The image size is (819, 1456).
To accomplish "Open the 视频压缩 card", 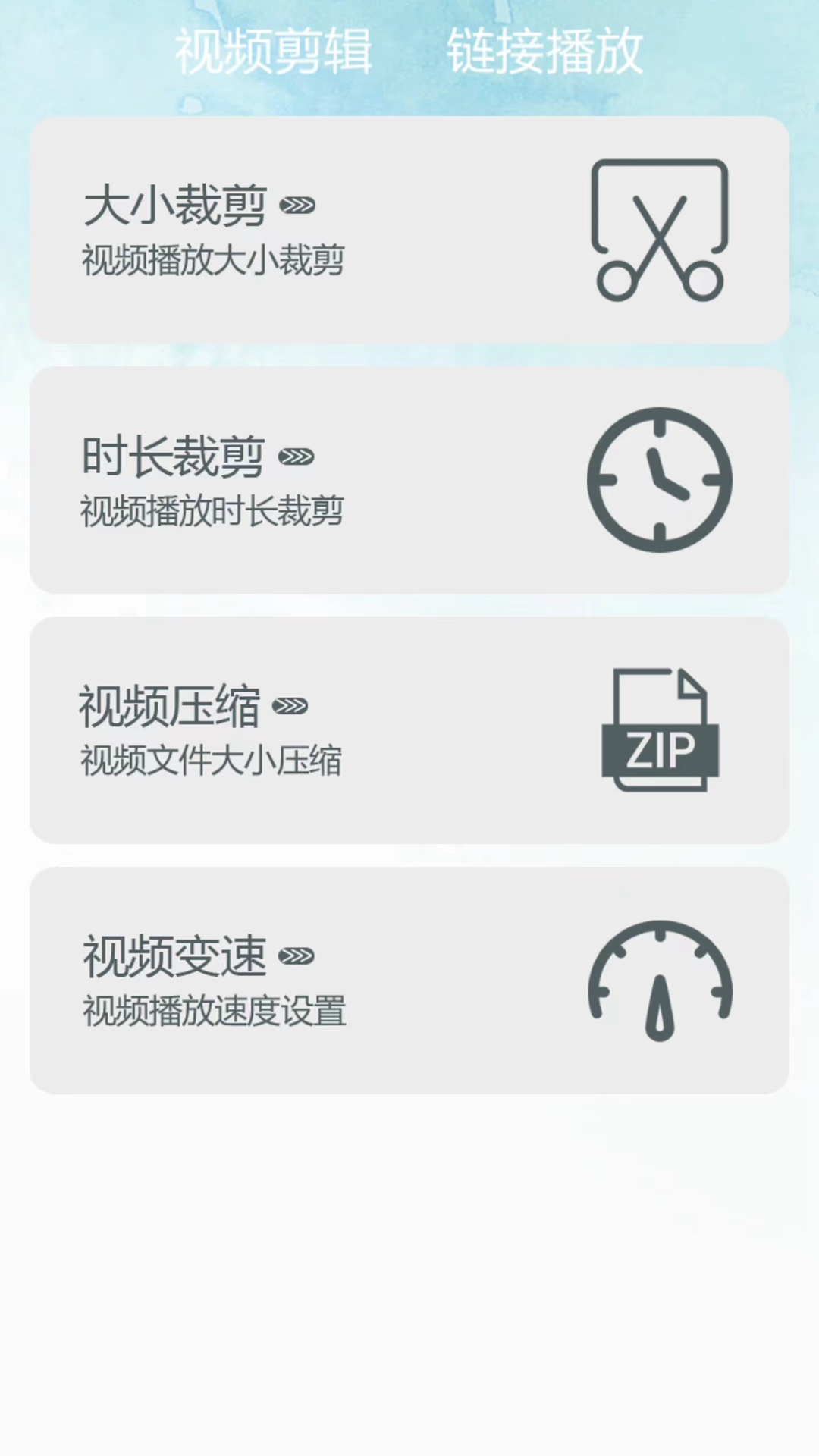I will coord(409,730).
